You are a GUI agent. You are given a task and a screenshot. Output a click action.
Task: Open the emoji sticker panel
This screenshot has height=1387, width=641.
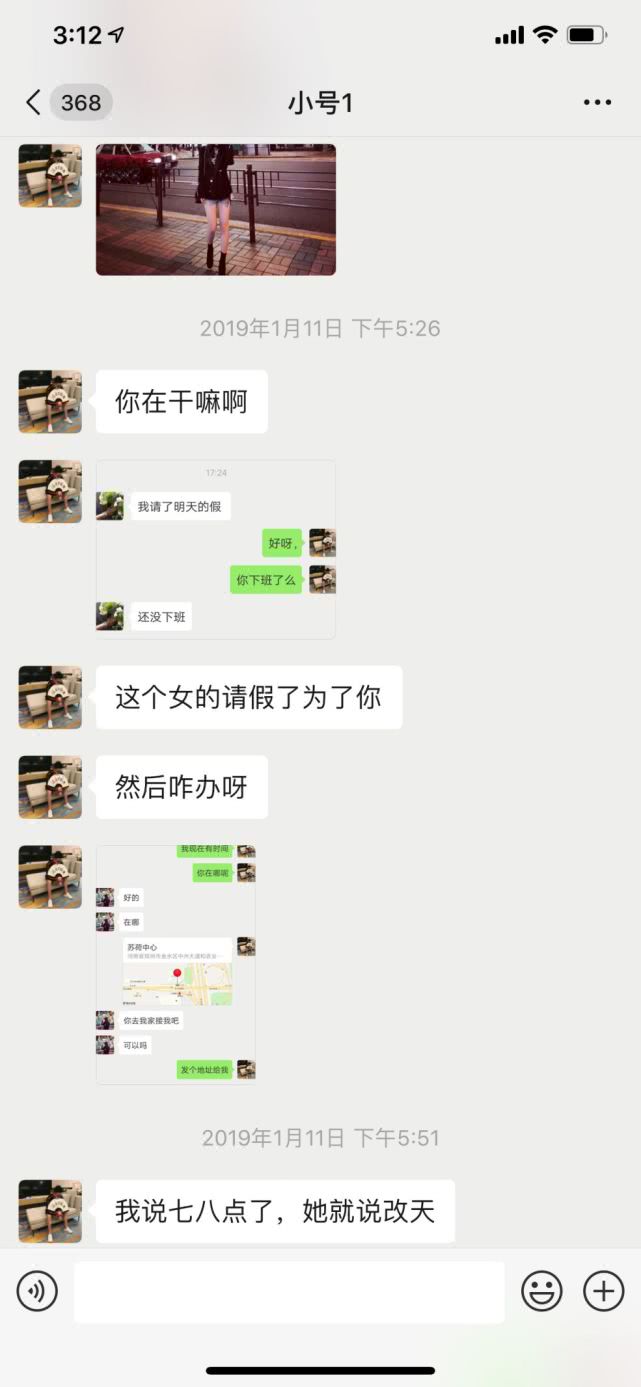(x=541, y=1292)
